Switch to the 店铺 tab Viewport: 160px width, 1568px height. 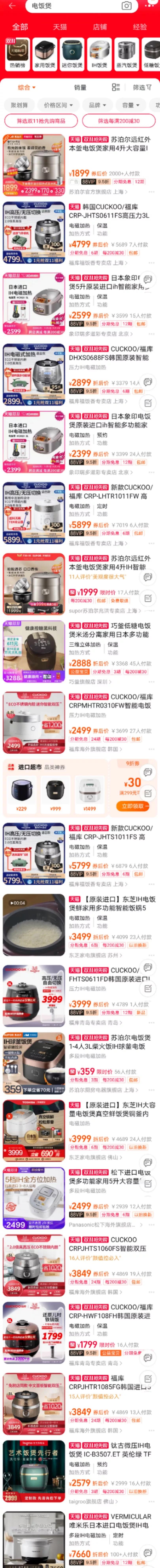(x=100, y=27)
